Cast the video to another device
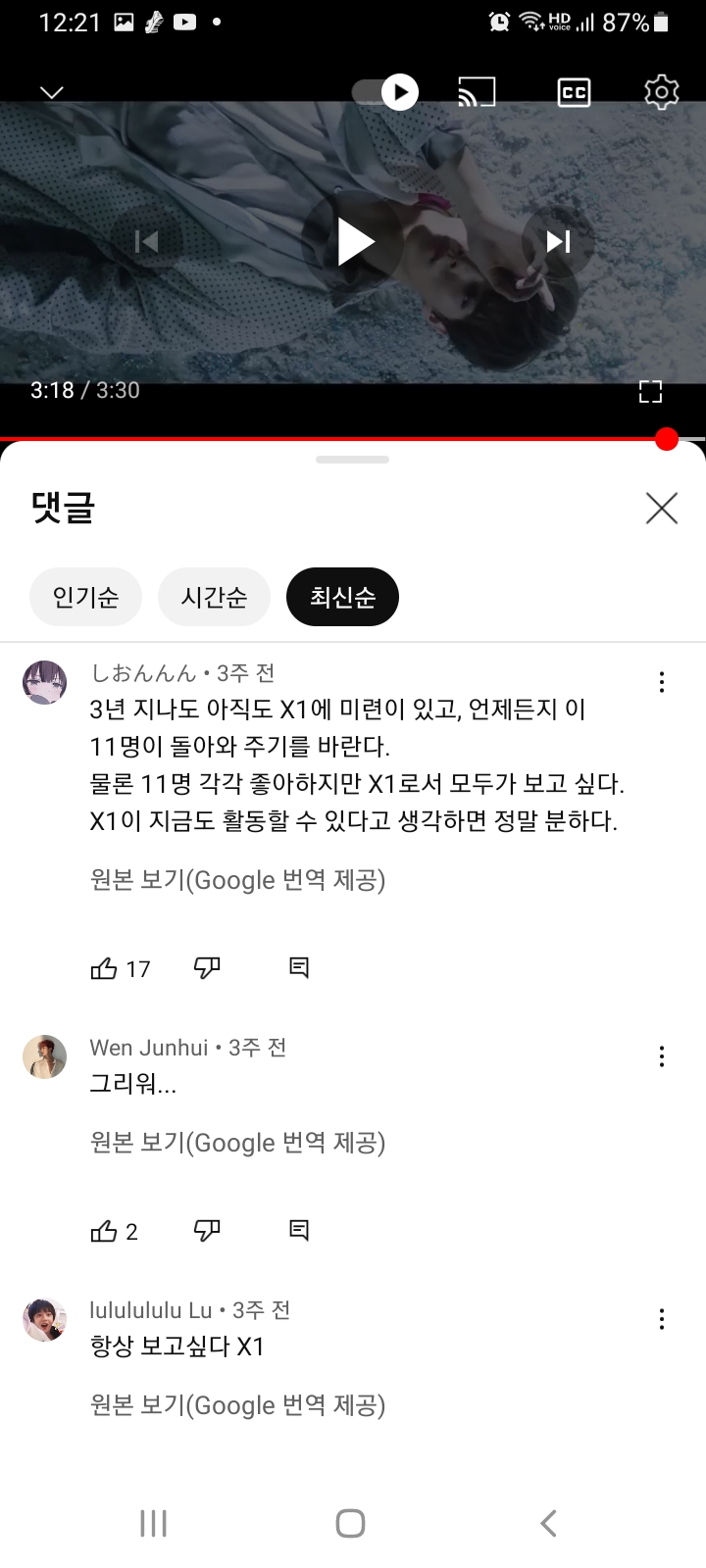The image size is (706, 1568). 478,91
